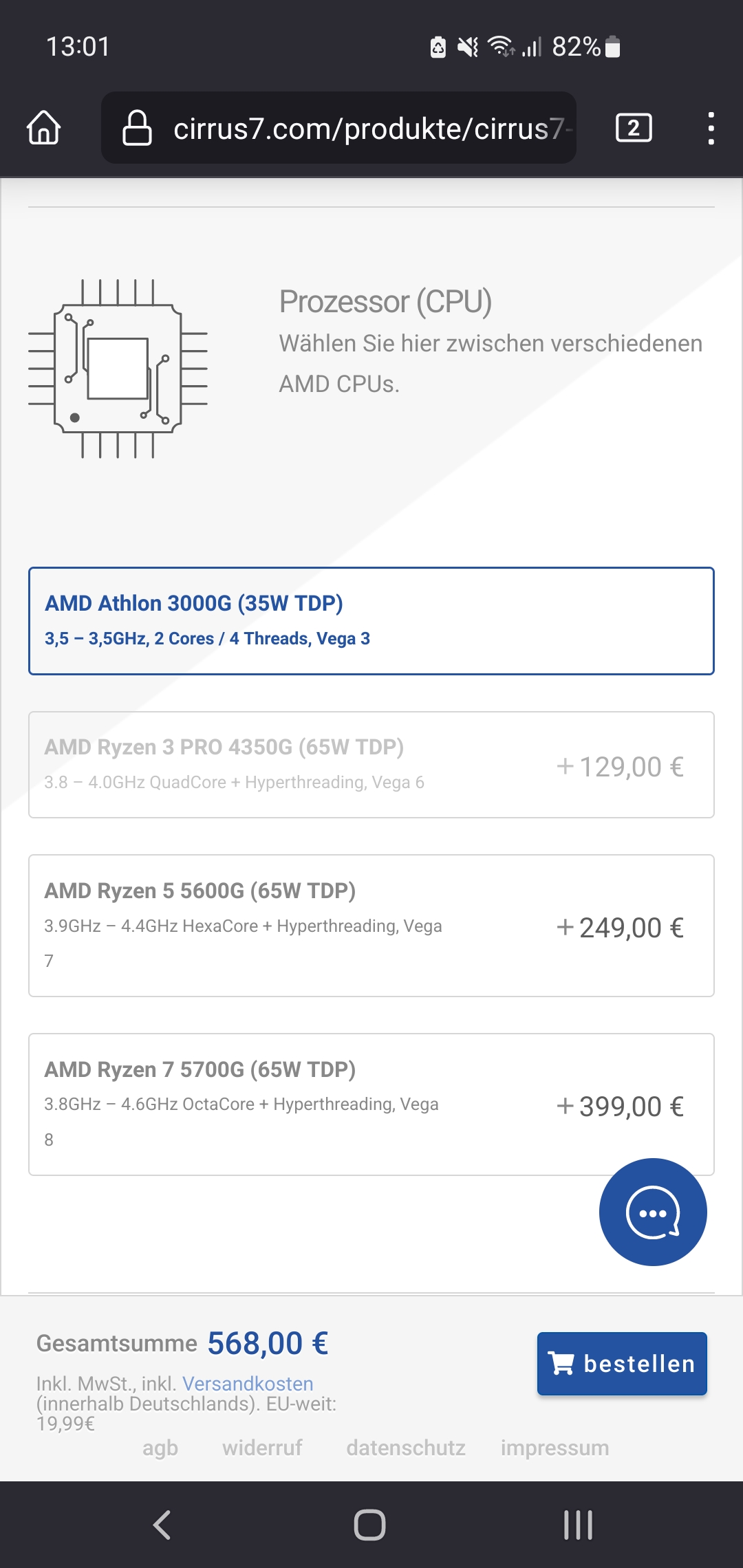743x1568 pixels.
Task: Open the agb footer link
Action: pos(160,1448)
